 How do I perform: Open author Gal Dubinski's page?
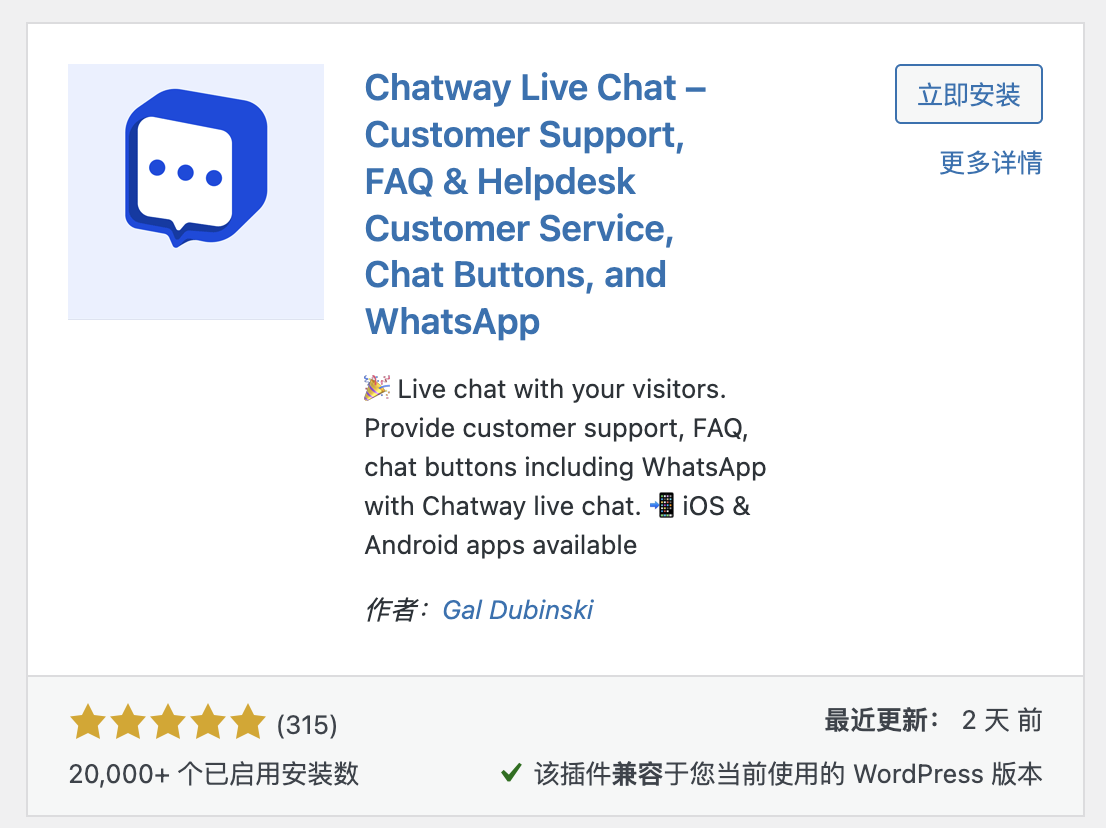point(517,609)
